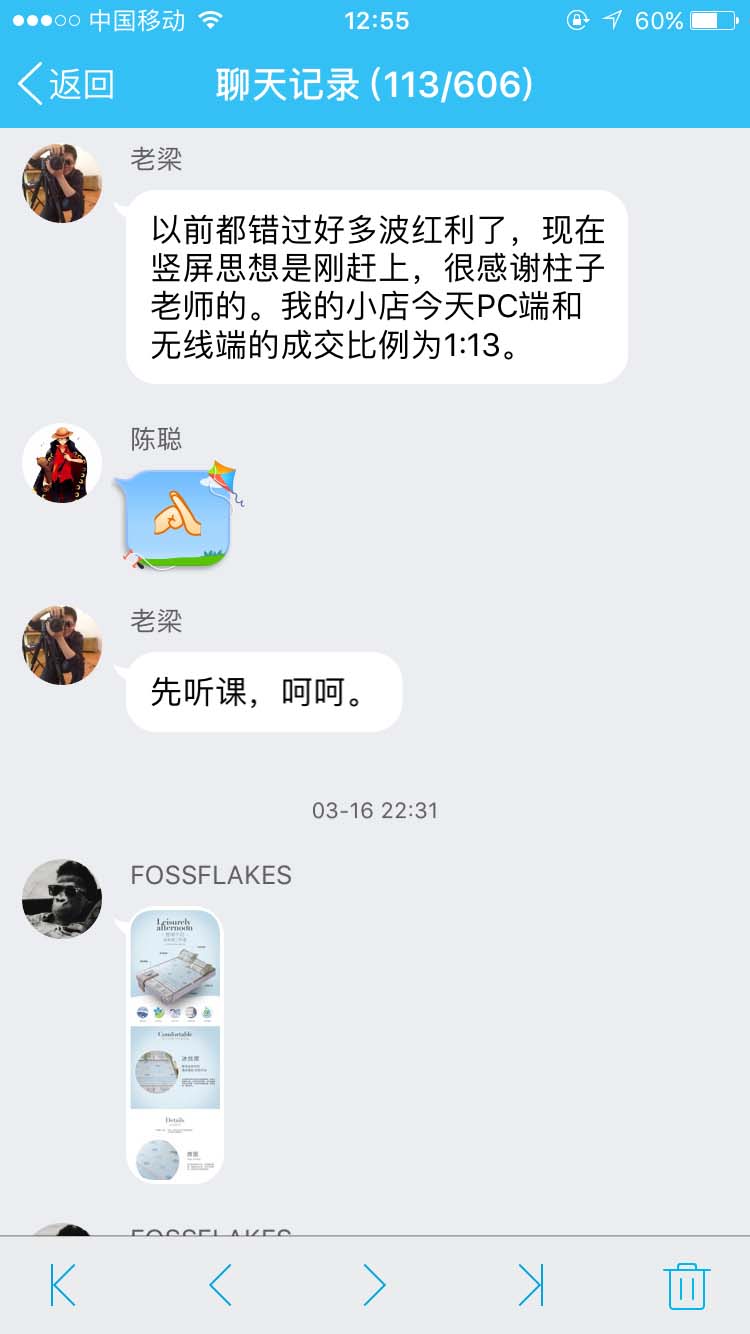The width and height of the screenshot is (750, 1334).
Task: Open 老梁's profile avatar
Action: 61,183
